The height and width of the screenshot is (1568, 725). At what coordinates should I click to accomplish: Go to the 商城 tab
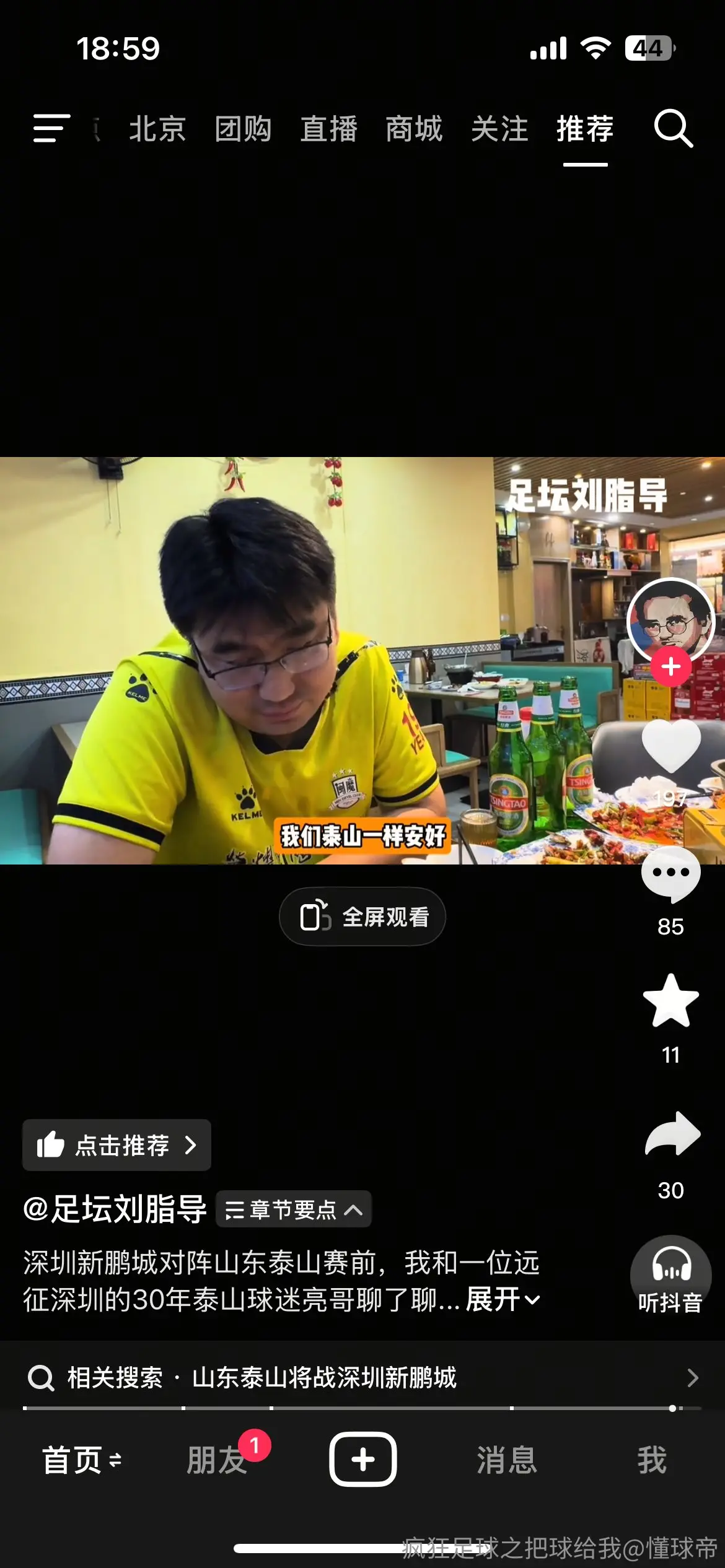(414, 129)
